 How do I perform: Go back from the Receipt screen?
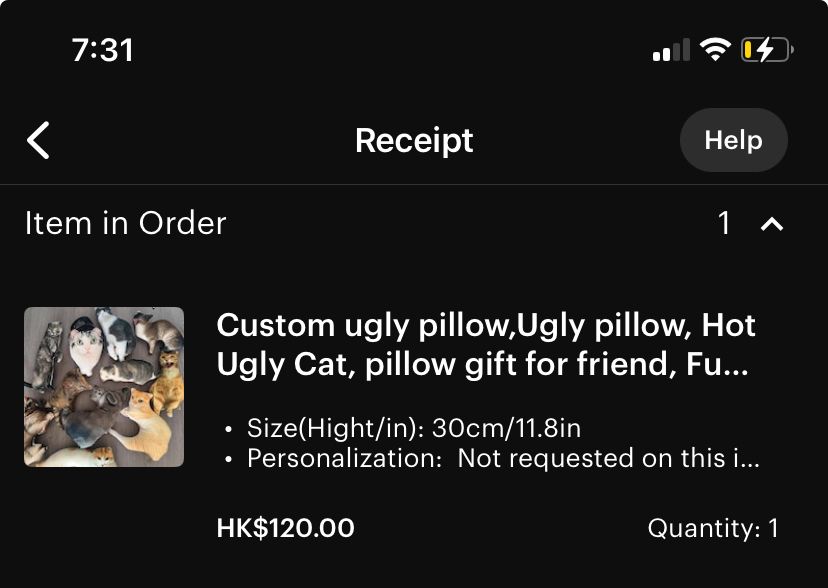point(38,140)
